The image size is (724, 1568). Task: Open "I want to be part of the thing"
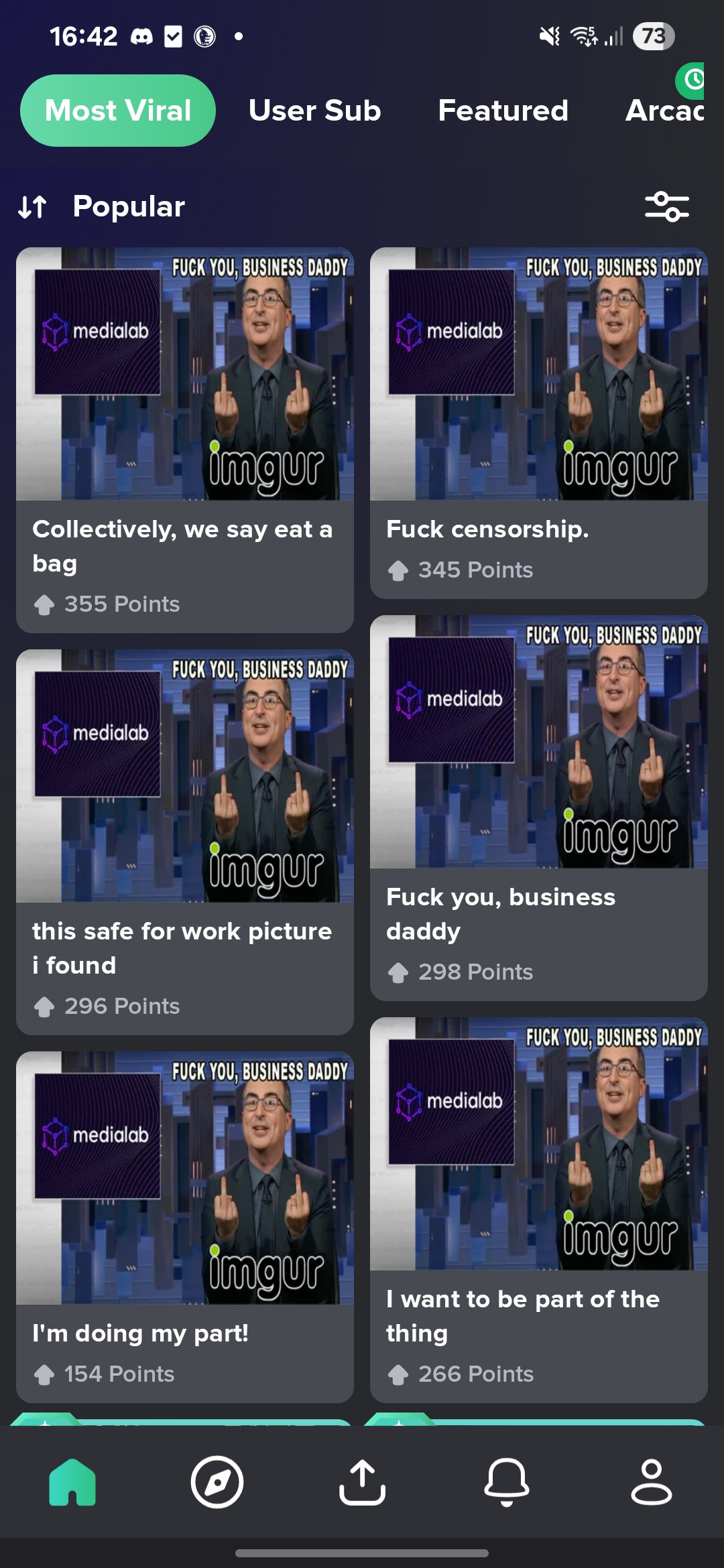point(539,1210)
